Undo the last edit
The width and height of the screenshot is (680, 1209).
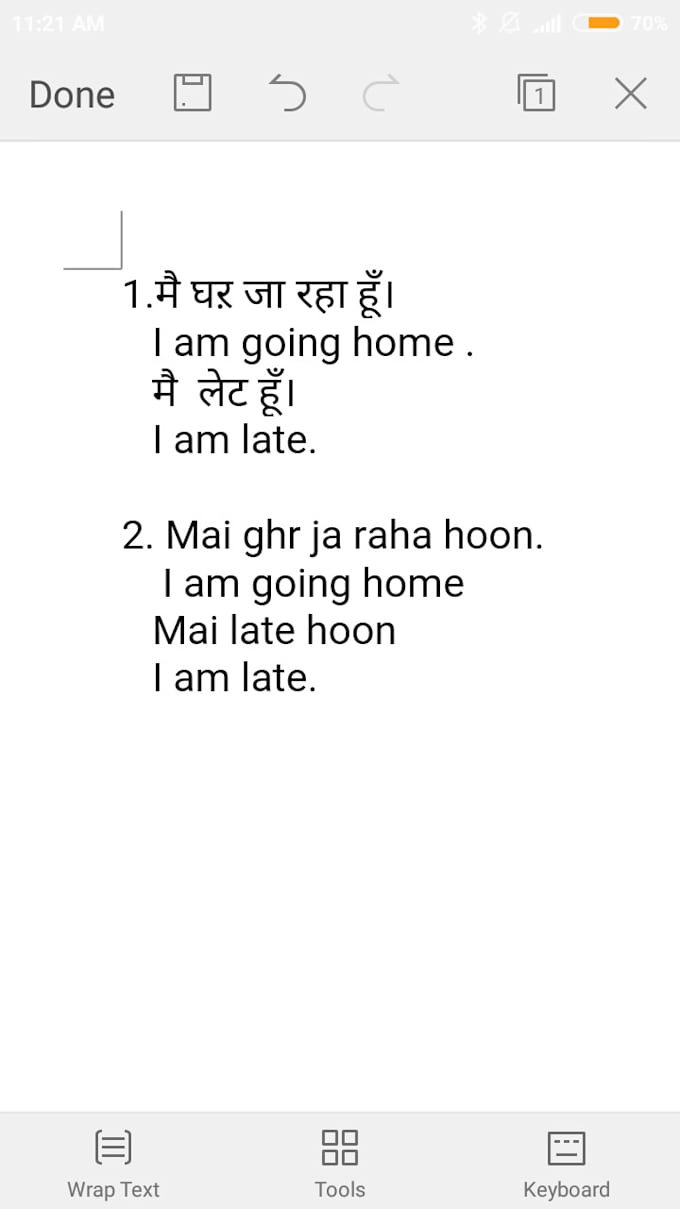(x=287, y=93)
